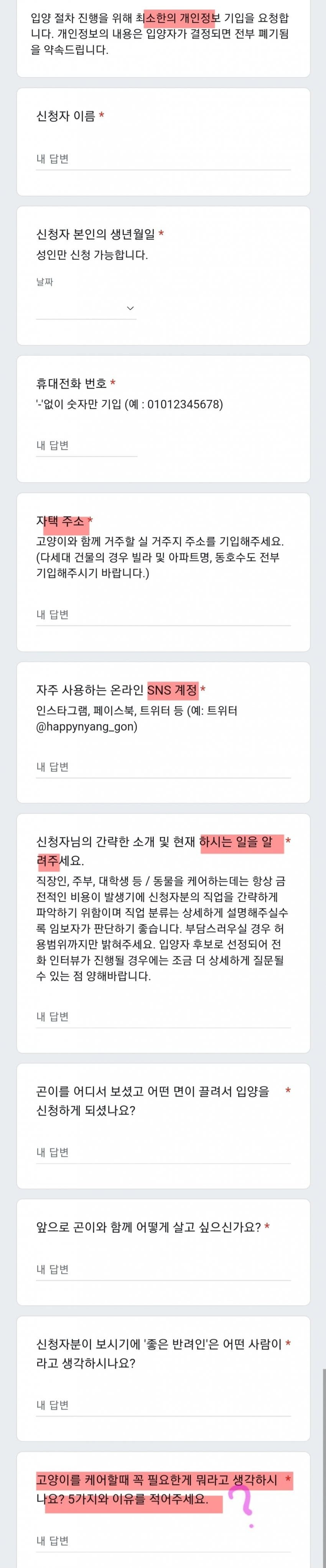
Task: 휴대전화 번호 답변란 탭하기
Action: pyautogui.click(x=86, y=446)
